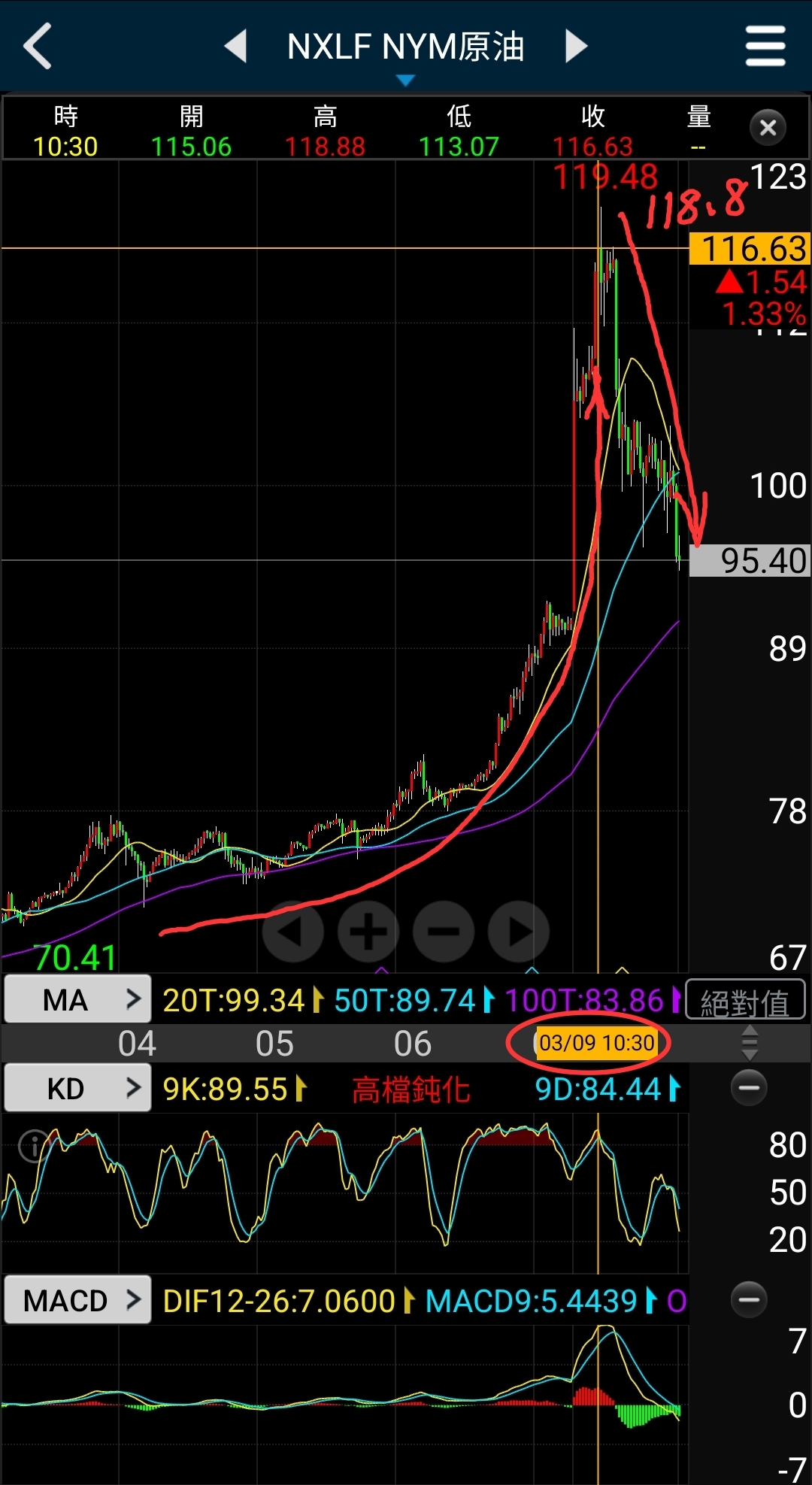Go back using the top-left arrow
This screenshot has height=1485, width=812.
pos(38,46)
